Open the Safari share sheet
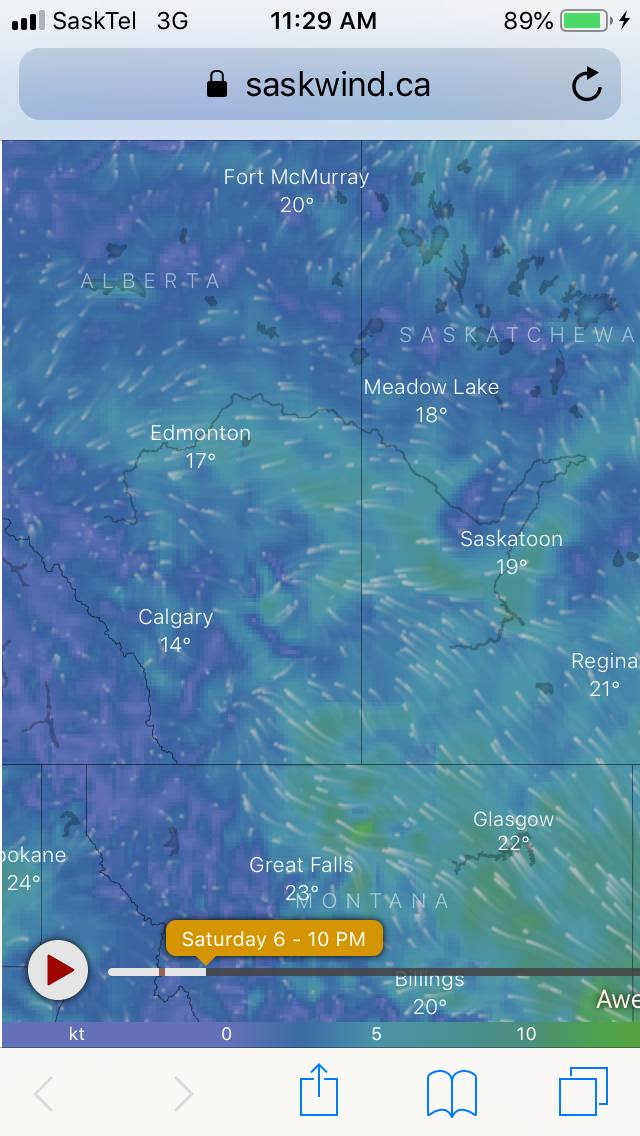Viewport: 640px width, 1136px height. pos(319,1092)
